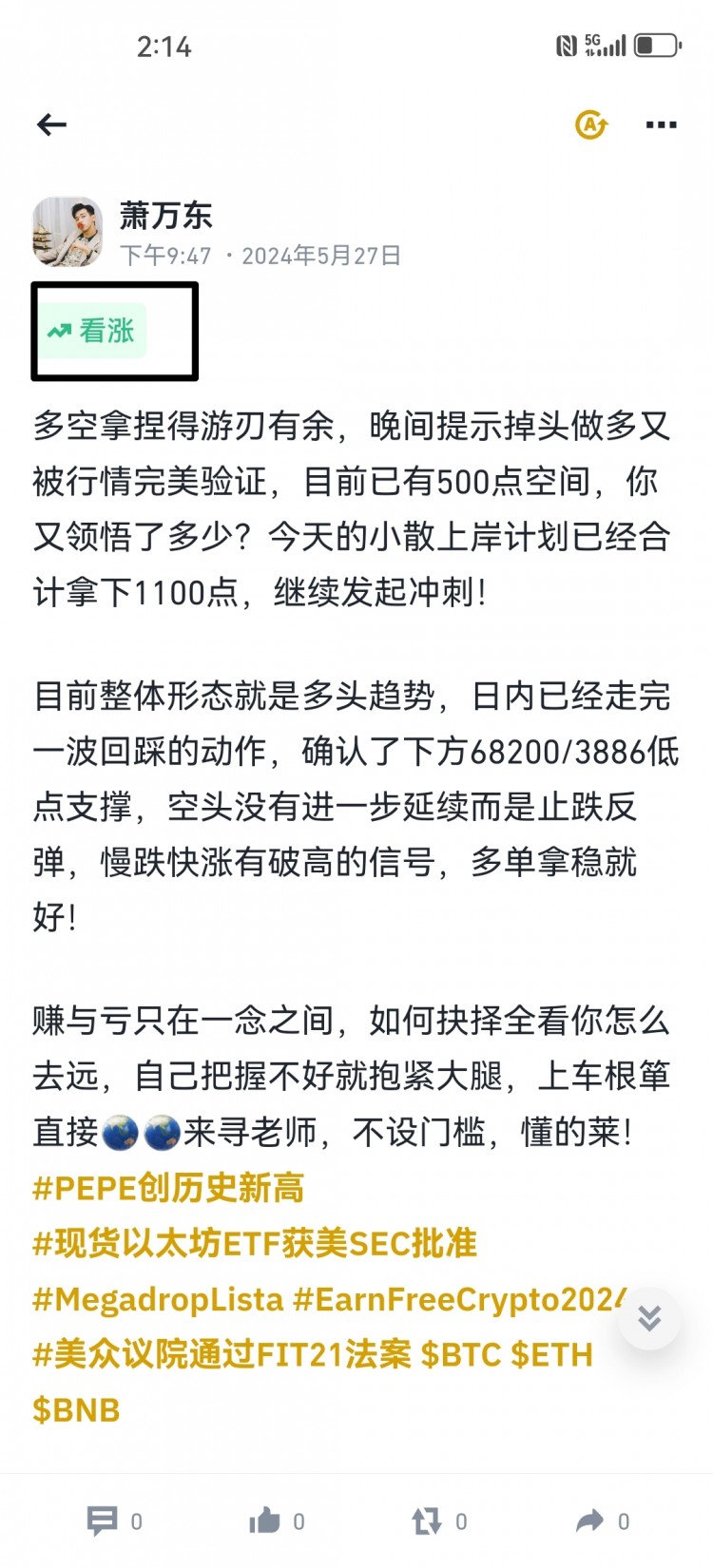Share this post
Screen dimensions: 713x1568
602,1521
